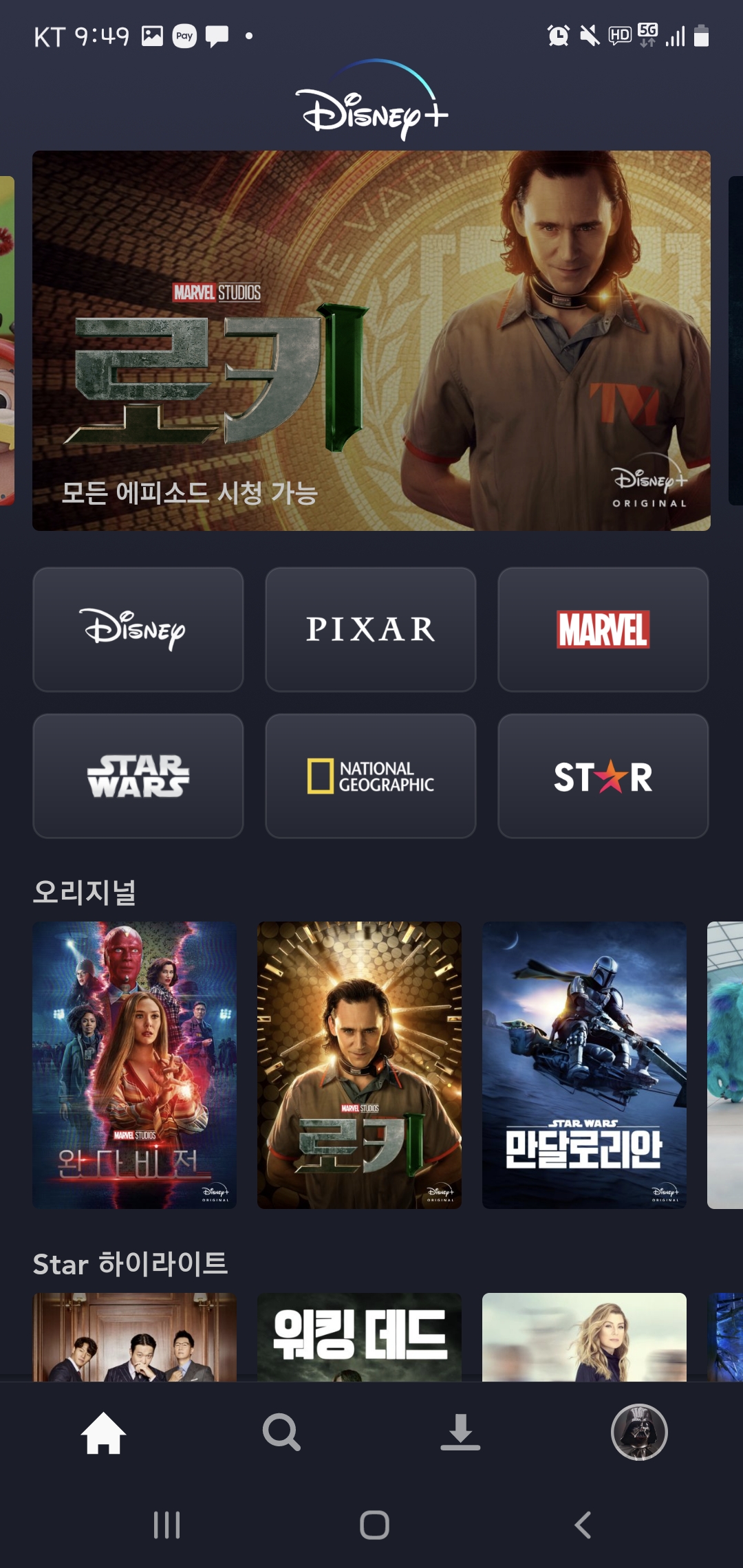Open the blonde woman show tile

pyautogui.click(x=584, y=1337)
